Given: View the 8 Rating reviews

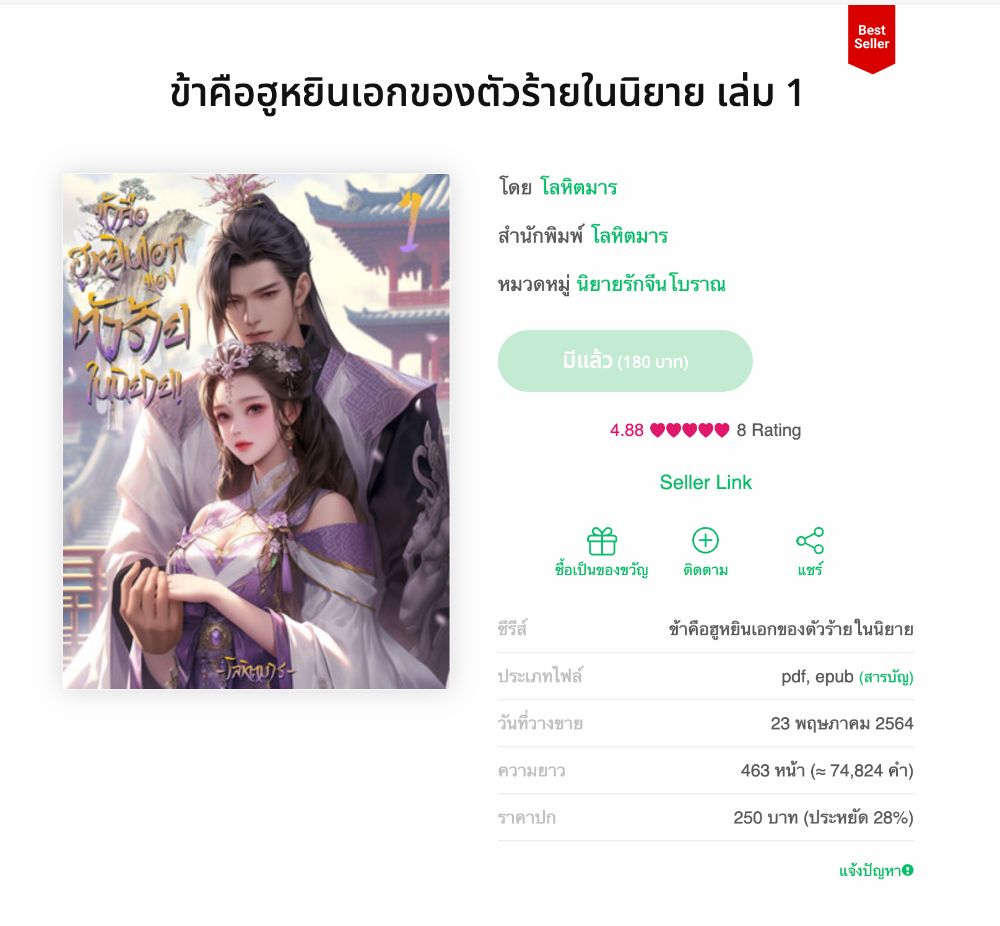Looking at the screenshot, I should click(768, 430).
